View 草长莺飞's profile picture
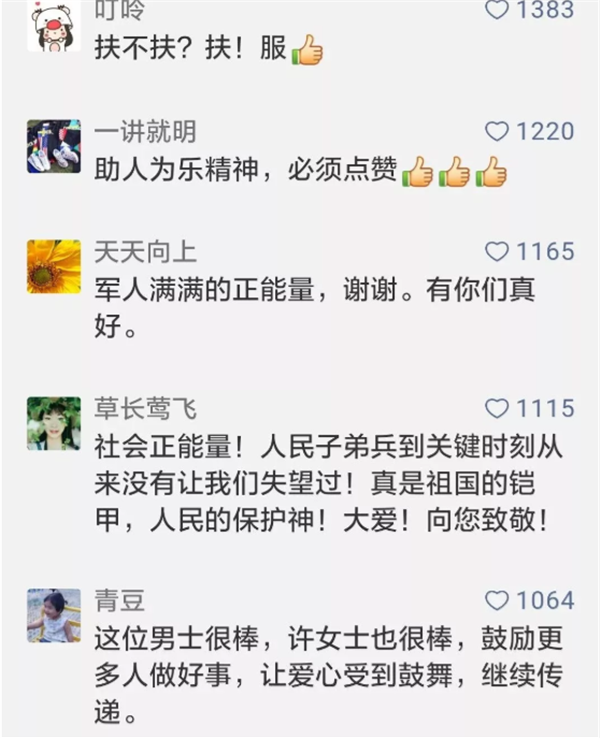The width and height of the screenshot is (600, 739). point(54,423)
